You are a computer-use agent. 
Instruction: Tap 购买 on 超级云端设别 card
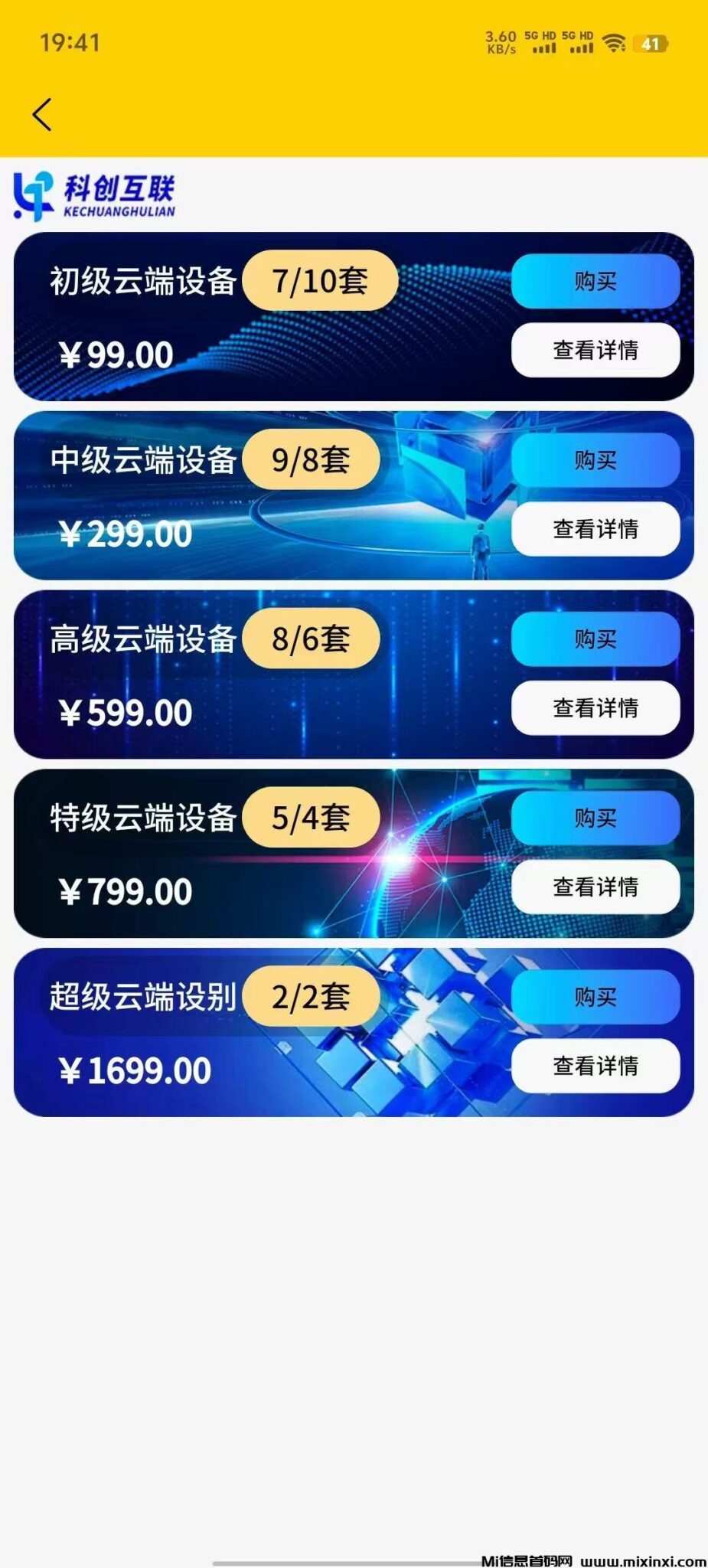coord(595,997)
